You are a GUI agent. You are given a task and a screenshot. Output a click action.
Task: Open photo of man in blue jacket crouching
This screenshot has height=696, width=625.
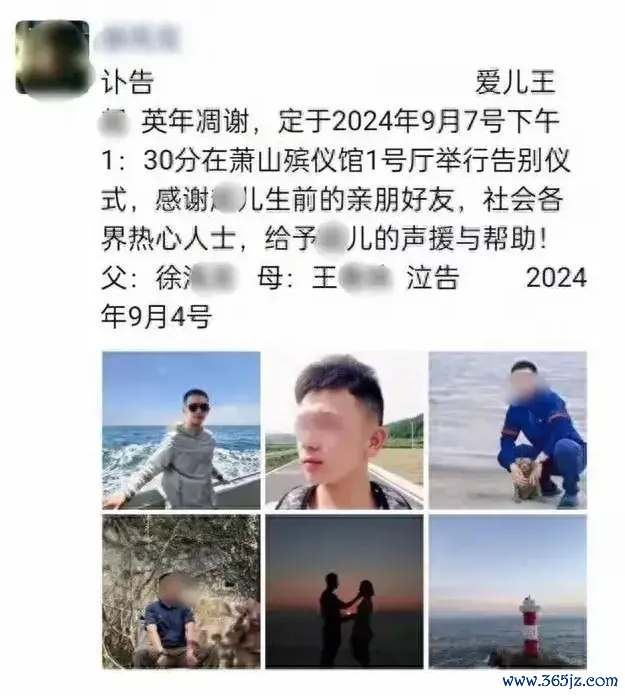coord(507,430)
